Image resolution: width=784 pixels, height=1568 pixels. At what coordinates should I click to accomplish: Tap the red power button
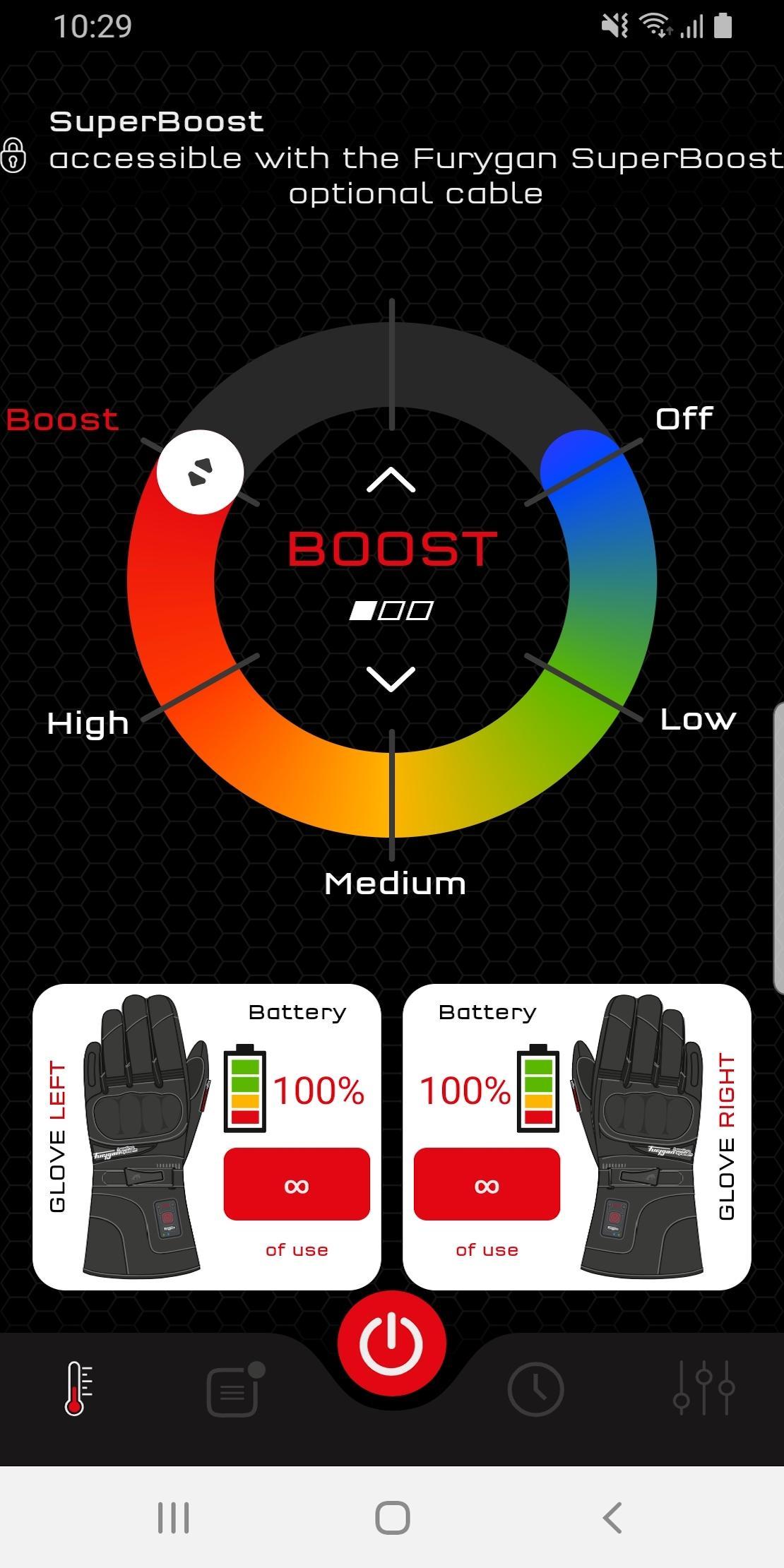click(392, 1343)
